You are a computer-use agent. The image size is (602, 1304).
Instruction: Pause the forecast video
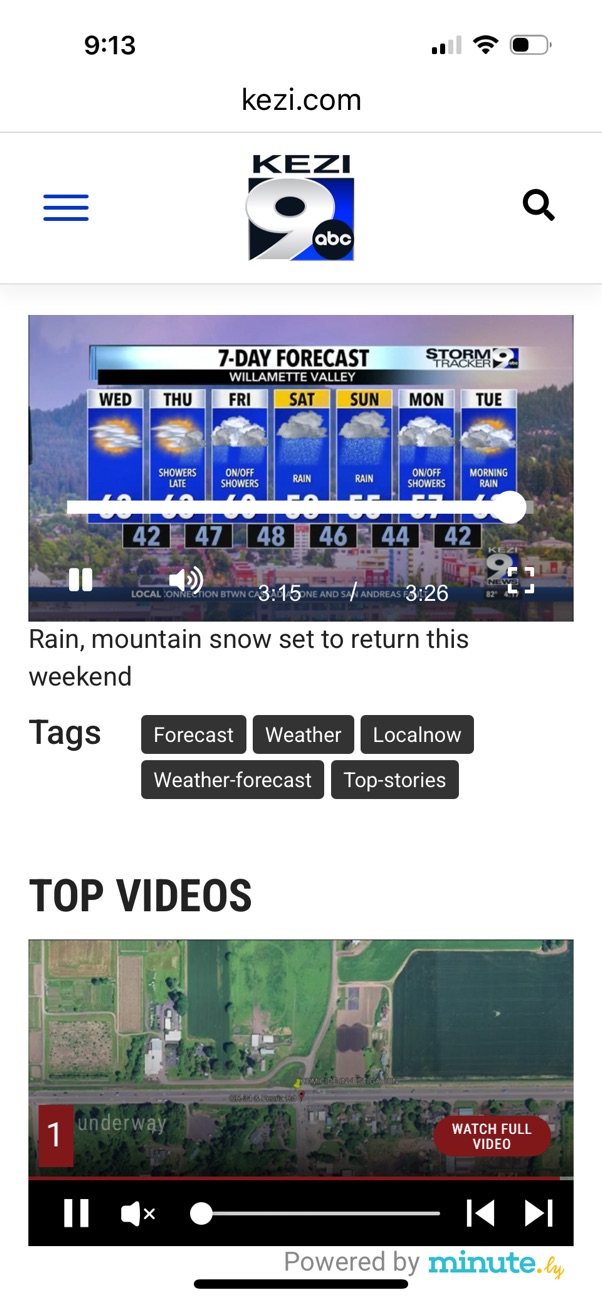tap(80, 580)
